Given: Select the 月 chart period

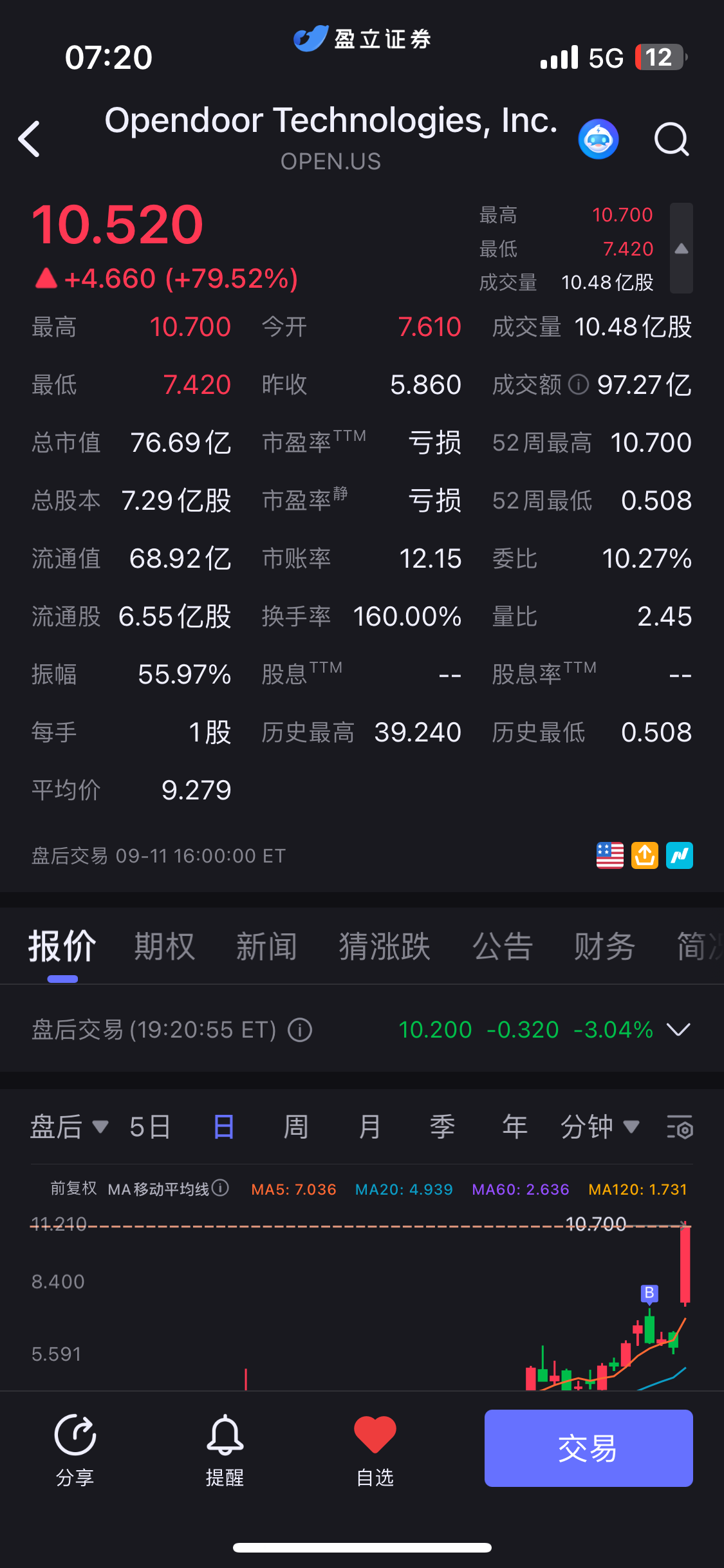Looking at the screenshot, I should (369, 1127).
